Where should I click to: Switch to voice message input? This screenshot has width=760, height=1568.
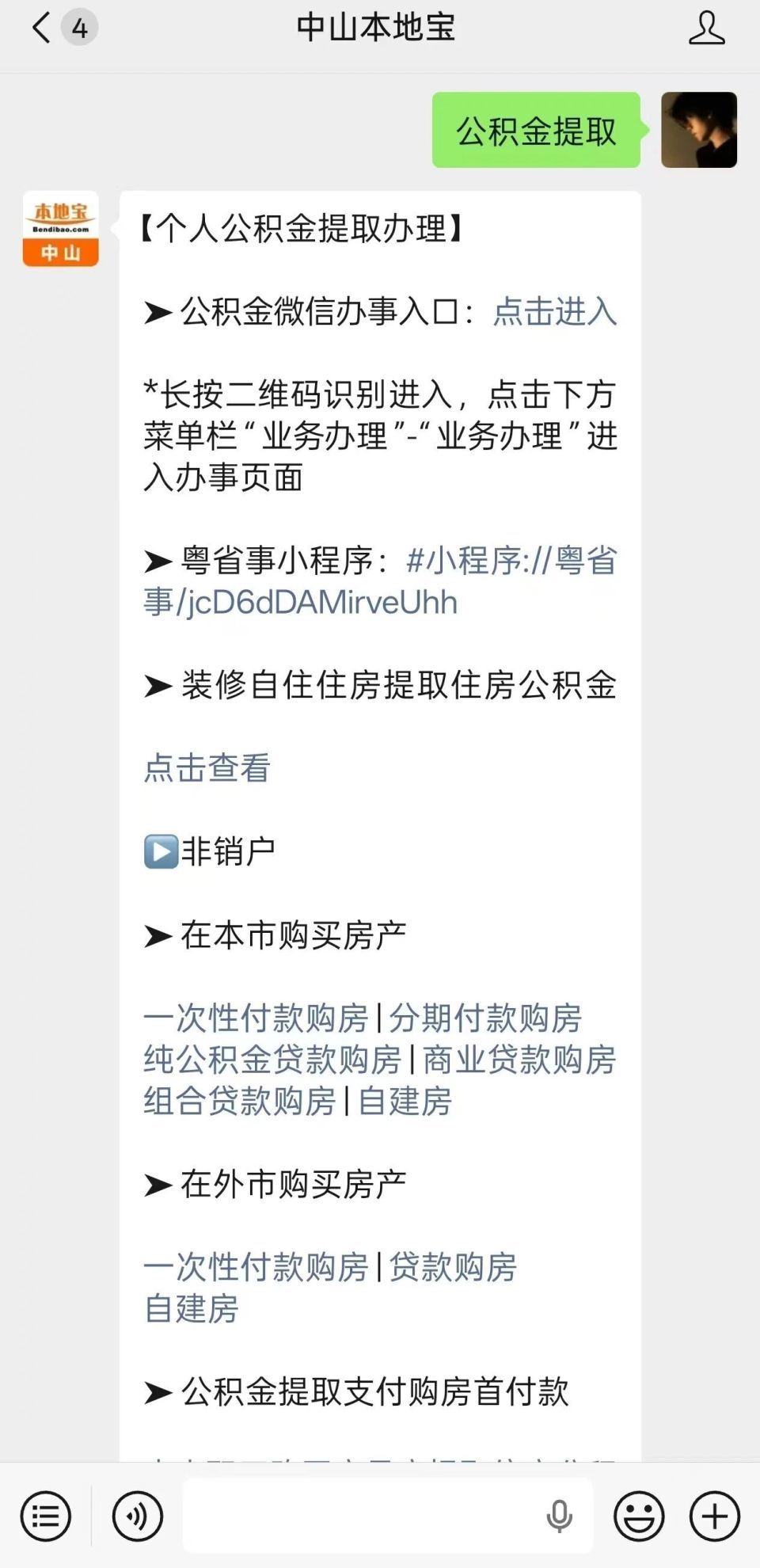(138, 1516)
